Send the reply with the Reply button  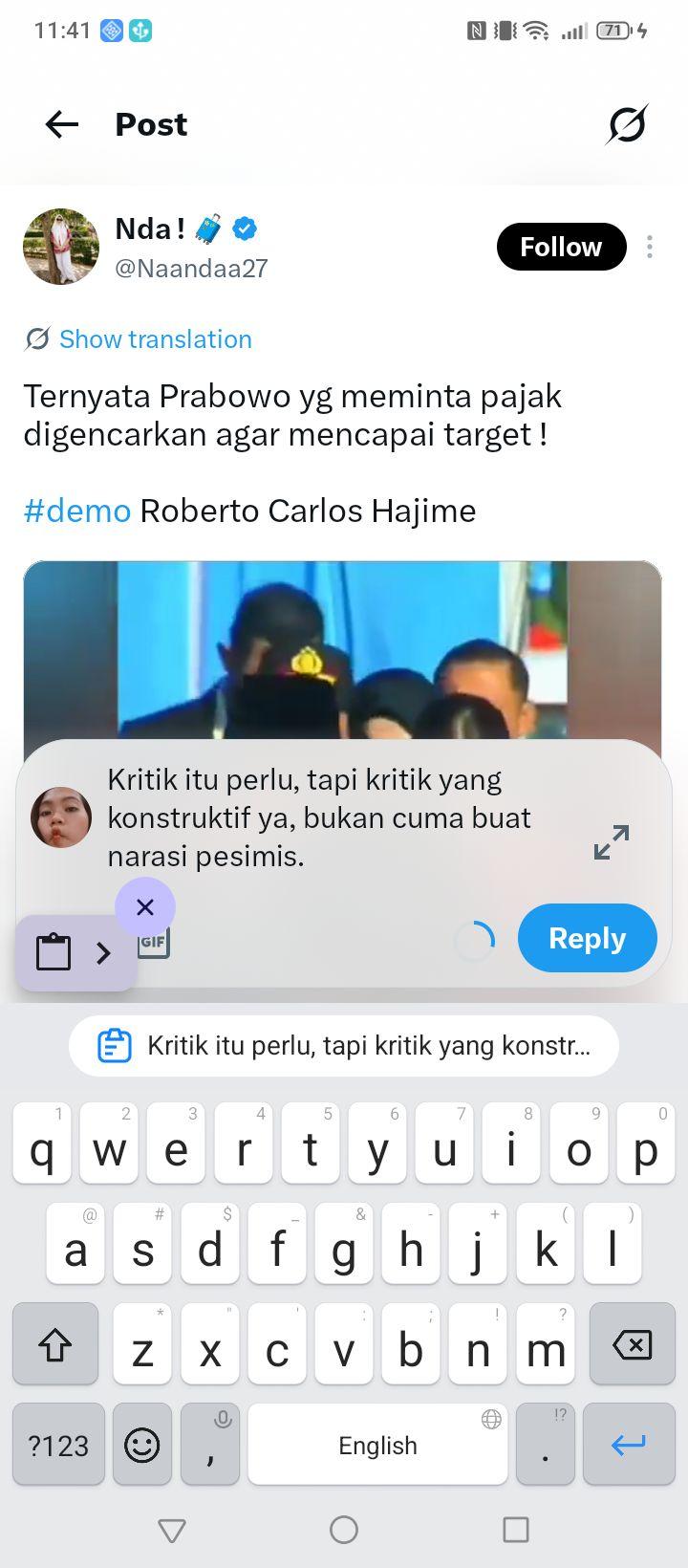pyautogui.click(x=588, y=938)
